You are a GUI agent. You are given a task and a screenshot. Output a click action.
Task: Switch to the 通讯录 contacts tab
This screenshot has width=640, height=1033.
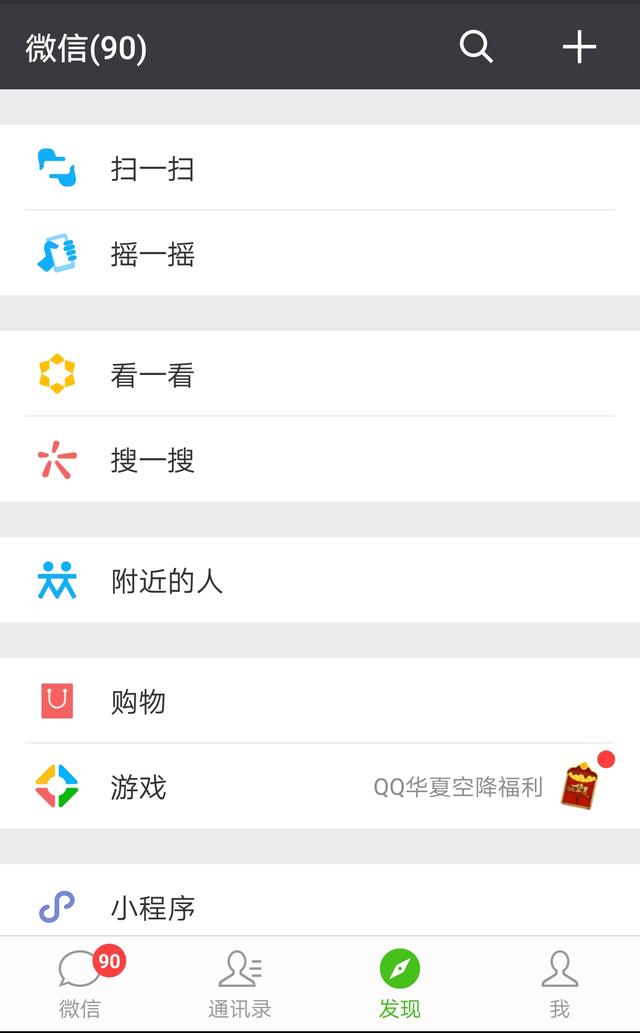click(240, 983)
